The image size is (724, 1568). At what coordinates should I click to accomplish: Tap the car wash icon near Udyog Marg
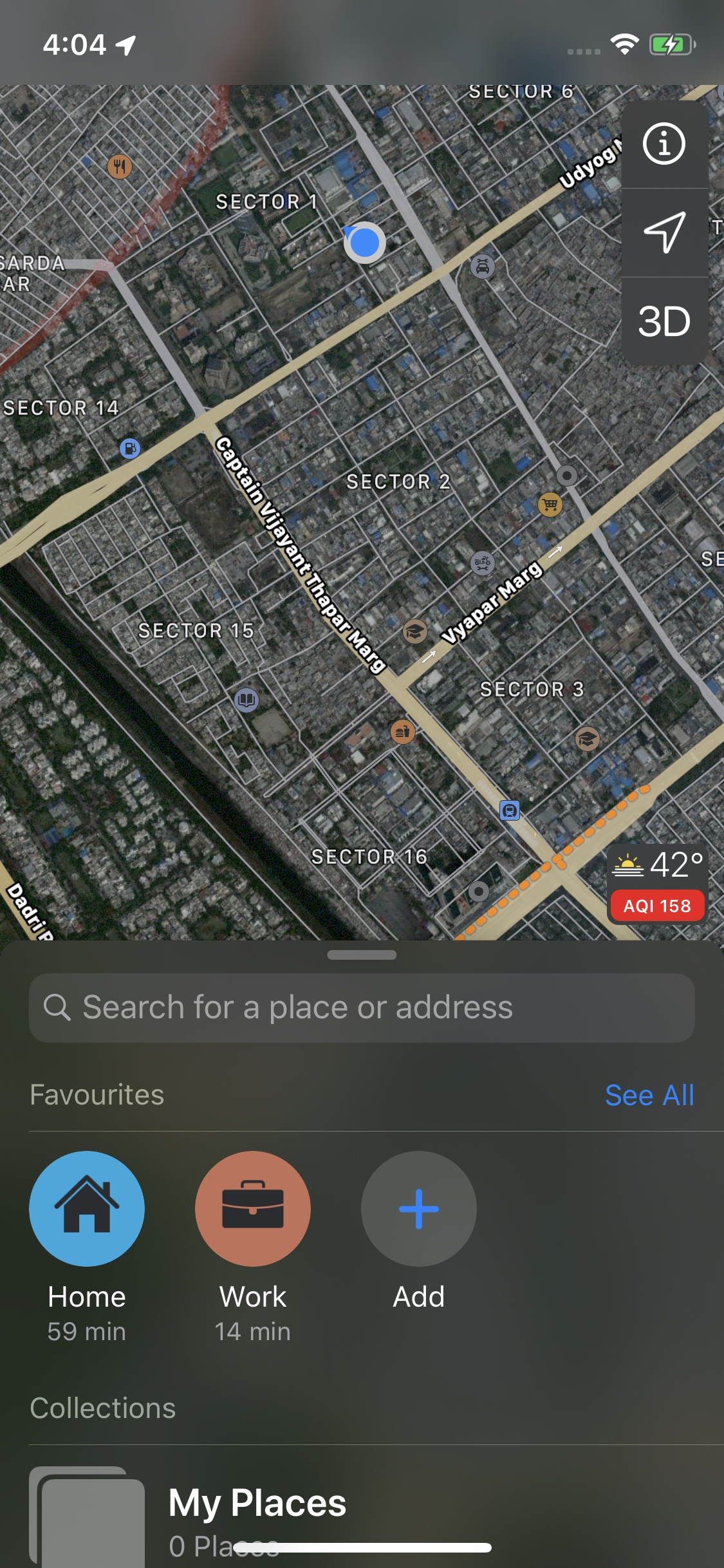coord(481,265)
